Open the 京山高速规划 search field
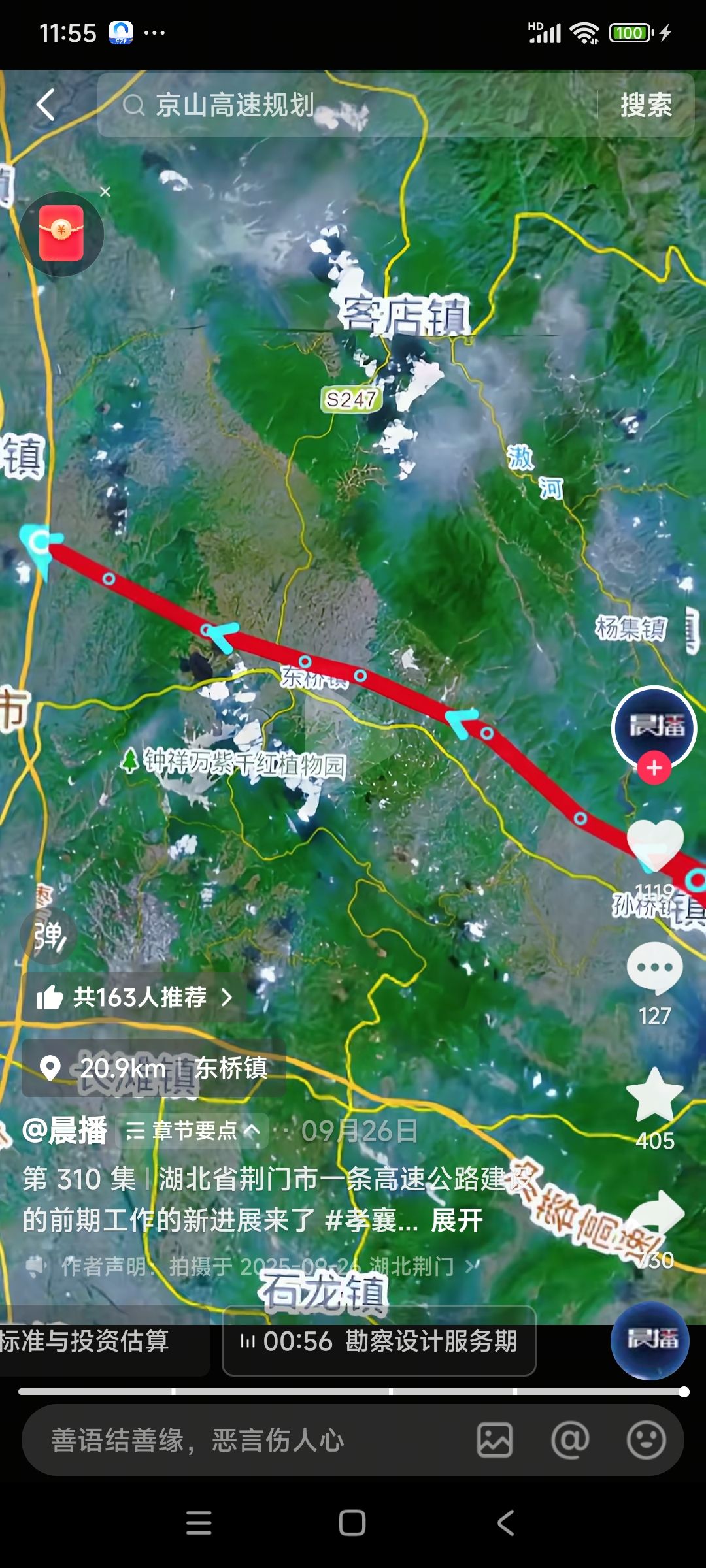The height and width of the screenshot is (1568, 706). [x=346, y=105]
